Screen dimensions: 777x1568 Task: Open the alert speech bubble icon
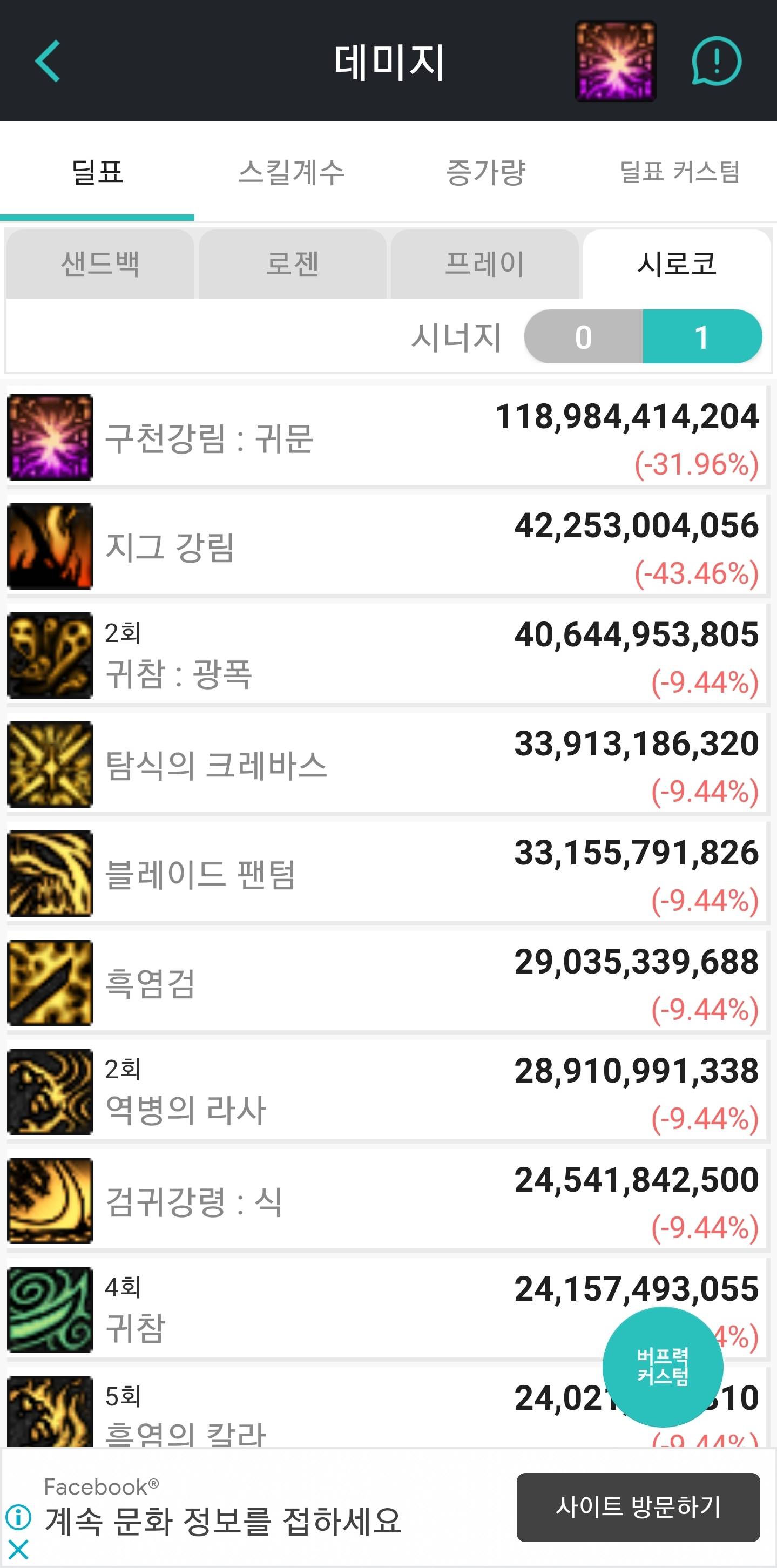(x=716, y=61)
